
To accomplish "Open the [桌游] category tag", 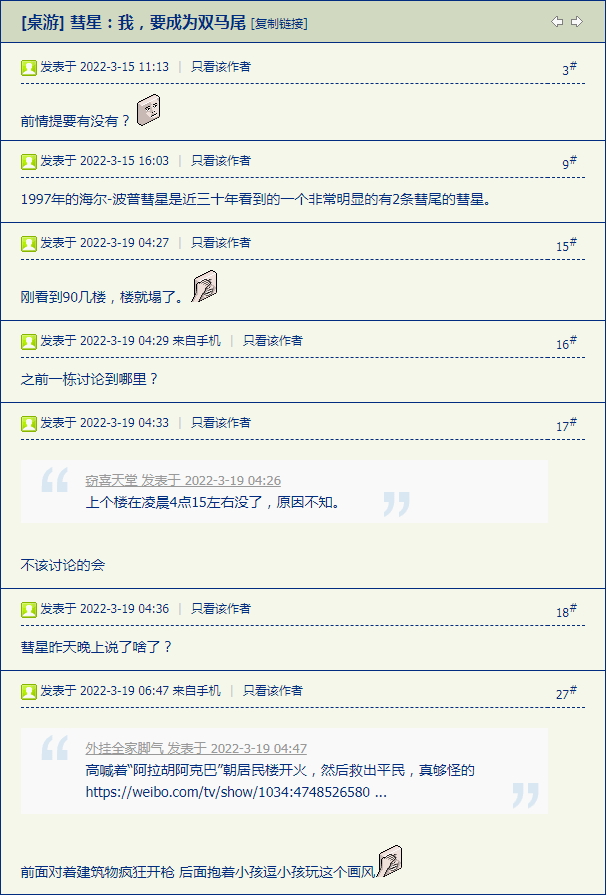I will coord(42,22).
